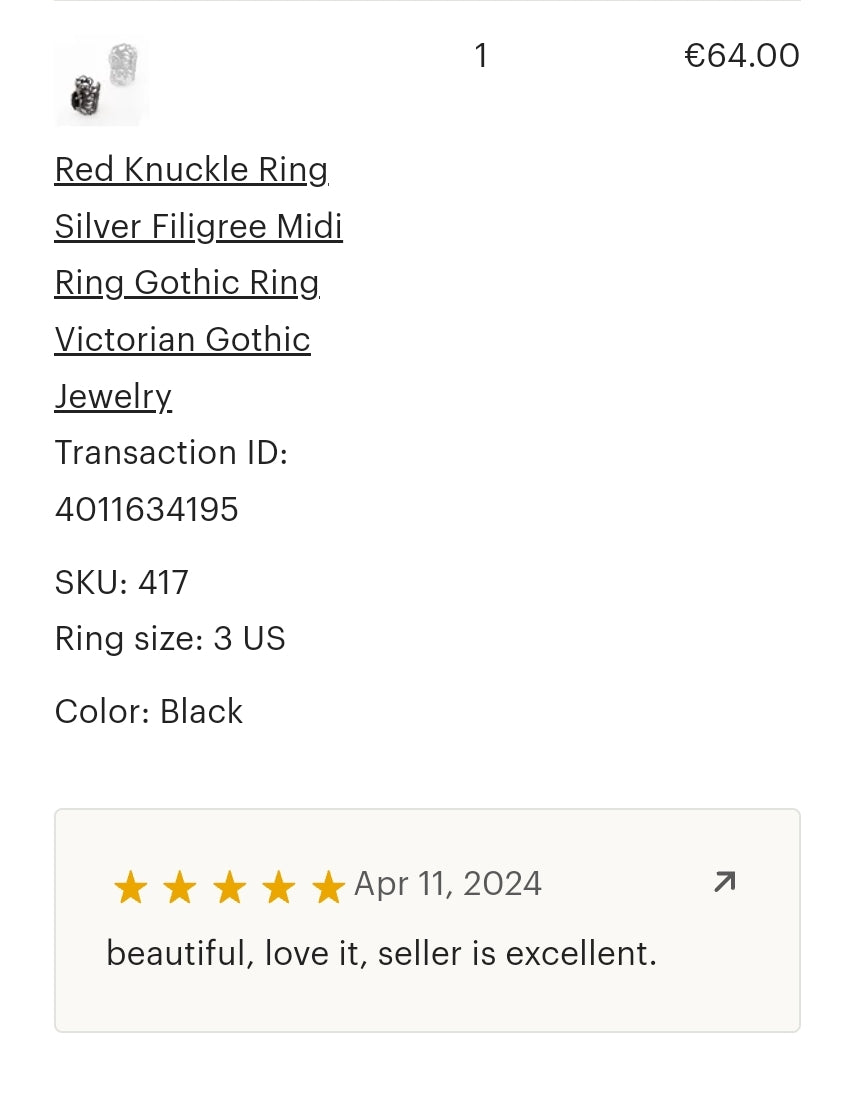
Task: Select the first star in the rating
Action: click(130, 886)
